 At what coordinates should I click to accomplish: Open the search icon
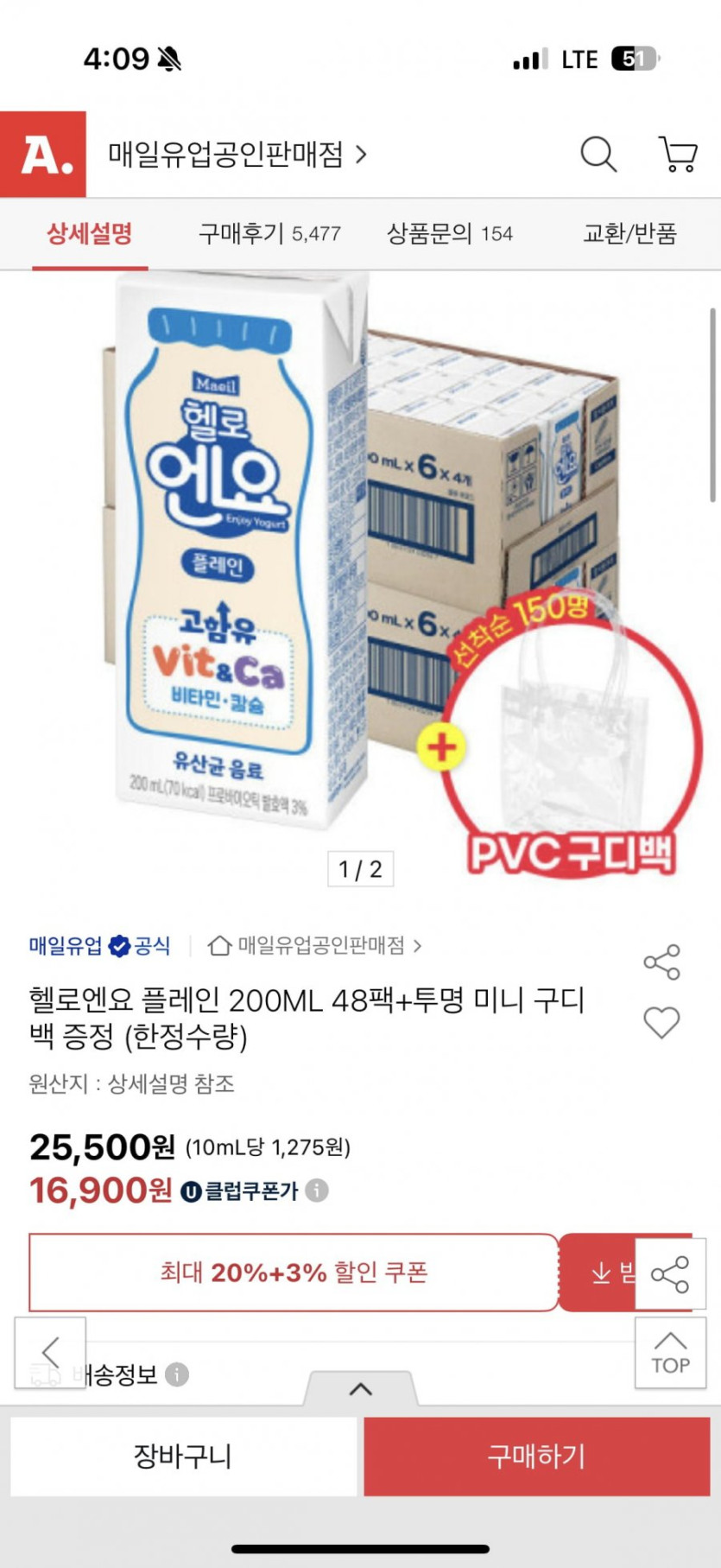coord(598,156)
